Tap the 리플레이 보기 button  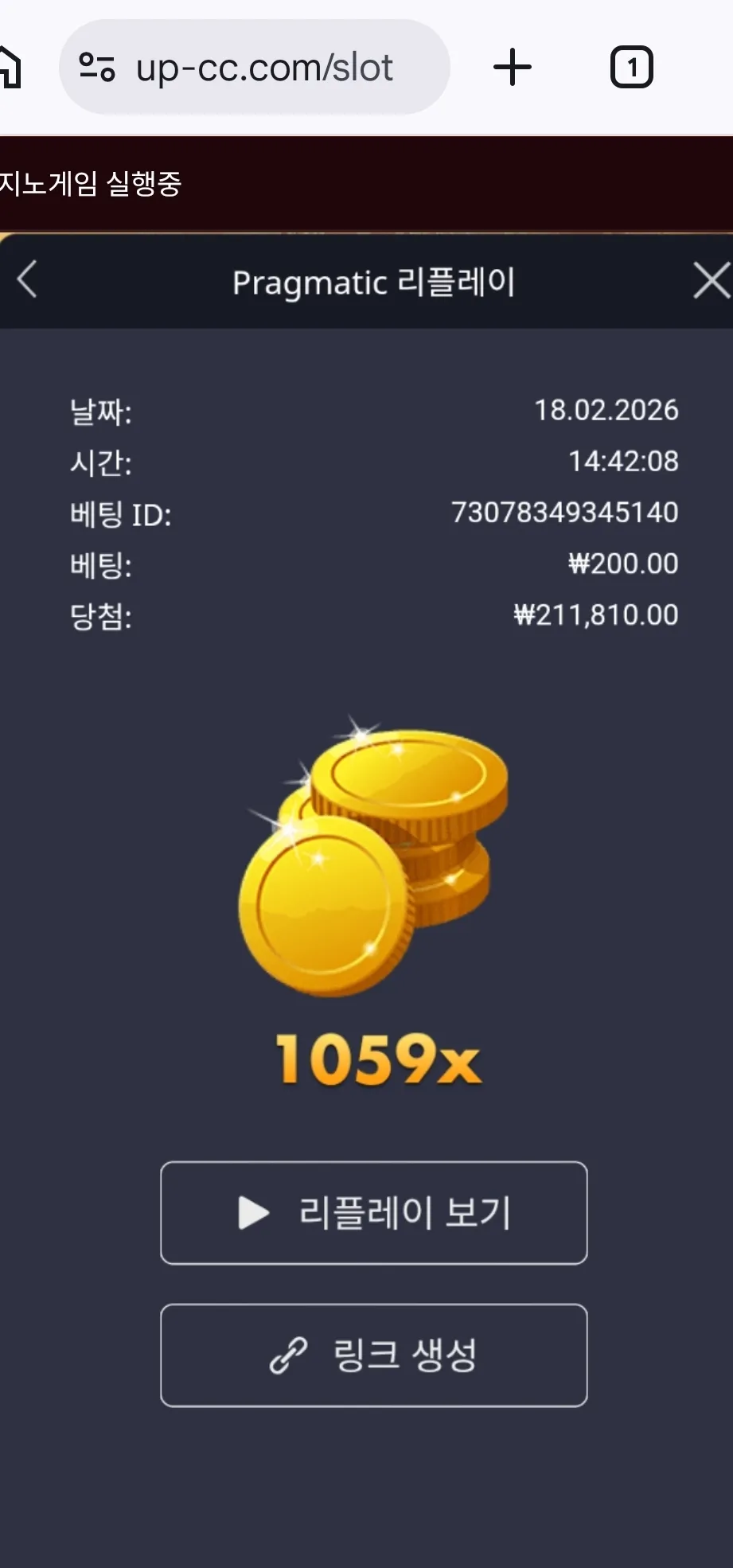[x=374, y=1213]
